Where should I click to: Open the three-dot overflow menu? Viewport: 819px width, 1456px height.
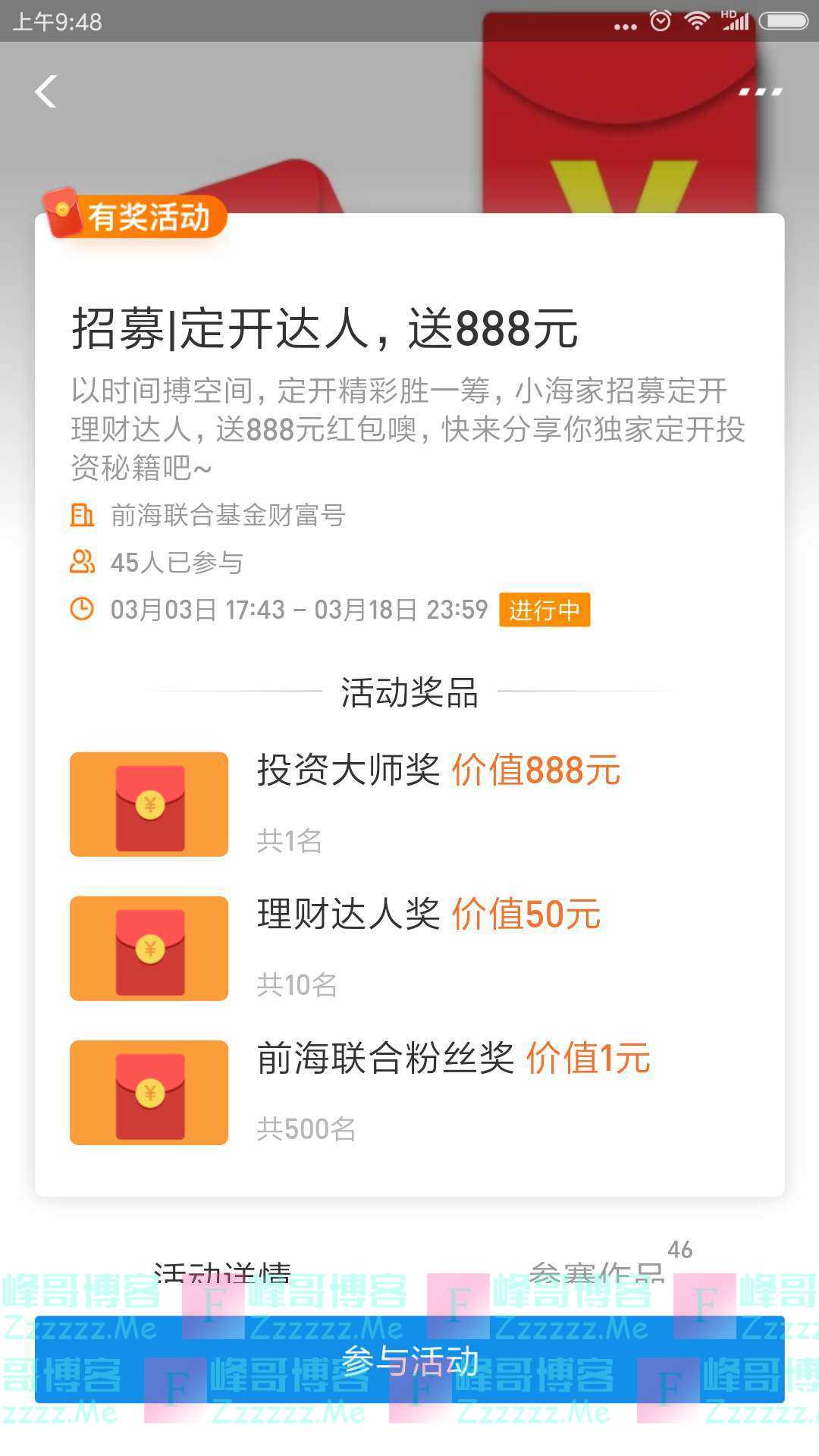tap(760, 92)
